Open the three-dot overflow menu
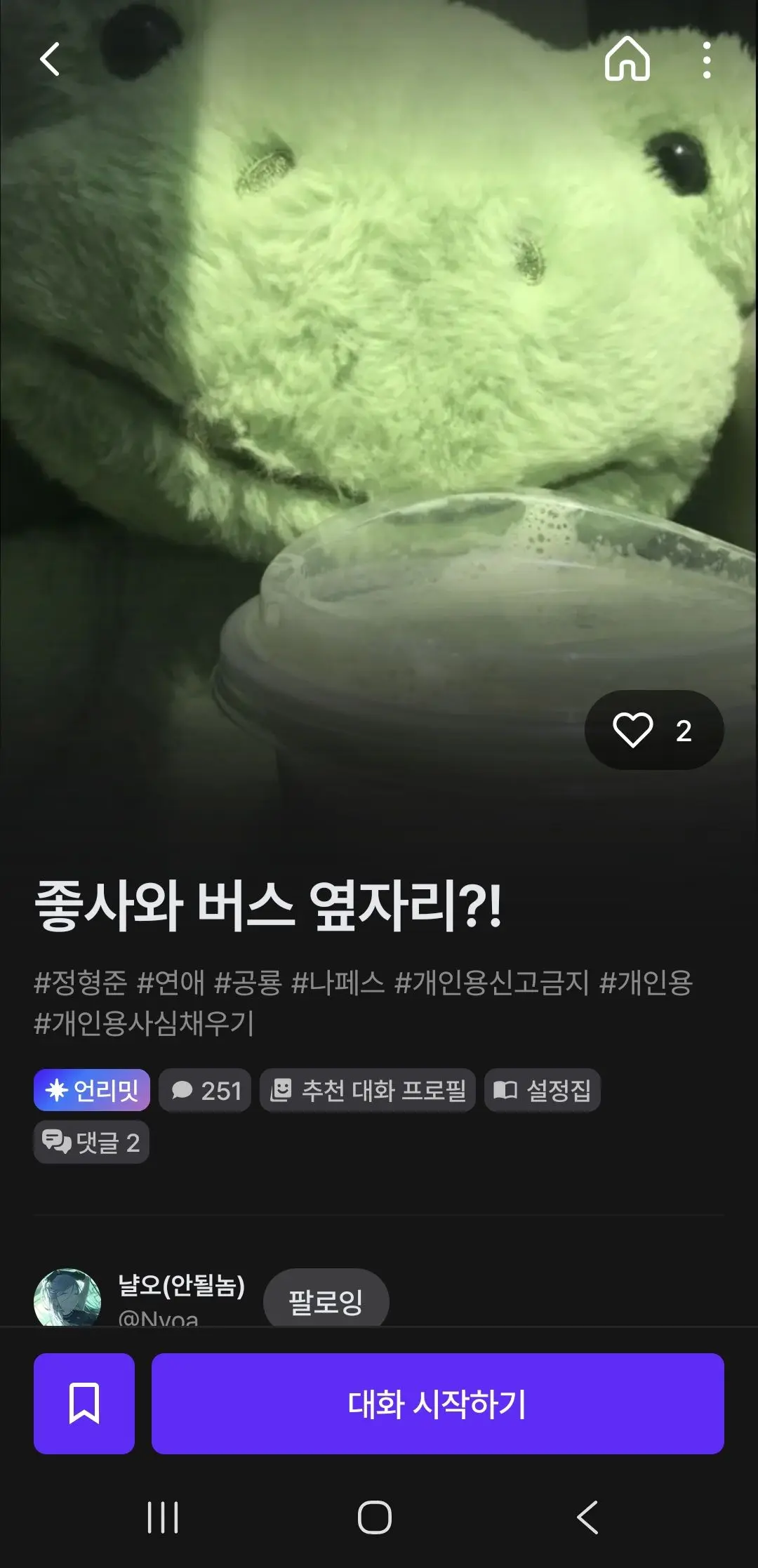The image size is (758, 1568). pyautogui.click(x=706, y=60)
